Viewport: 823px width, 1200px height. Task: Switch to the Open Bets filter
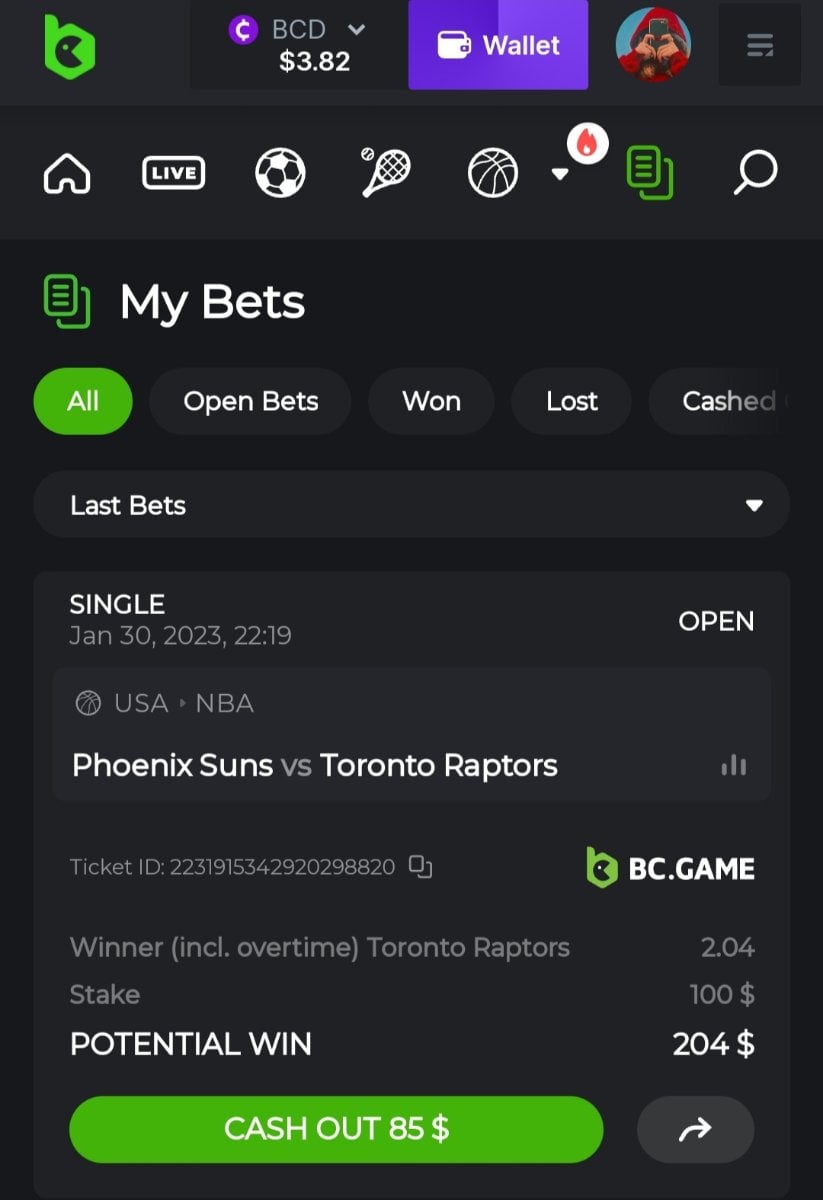click(250, 401)
